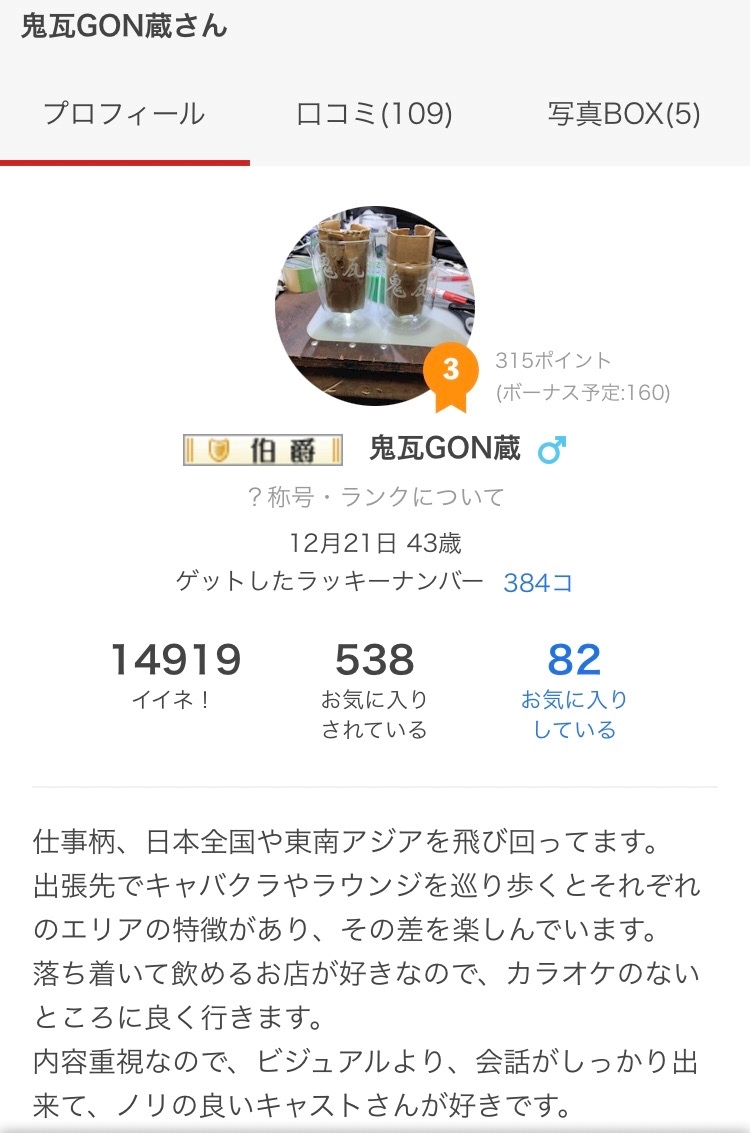
Task: Open the 称号・ランクについて help link
Action: pos(375,497)
